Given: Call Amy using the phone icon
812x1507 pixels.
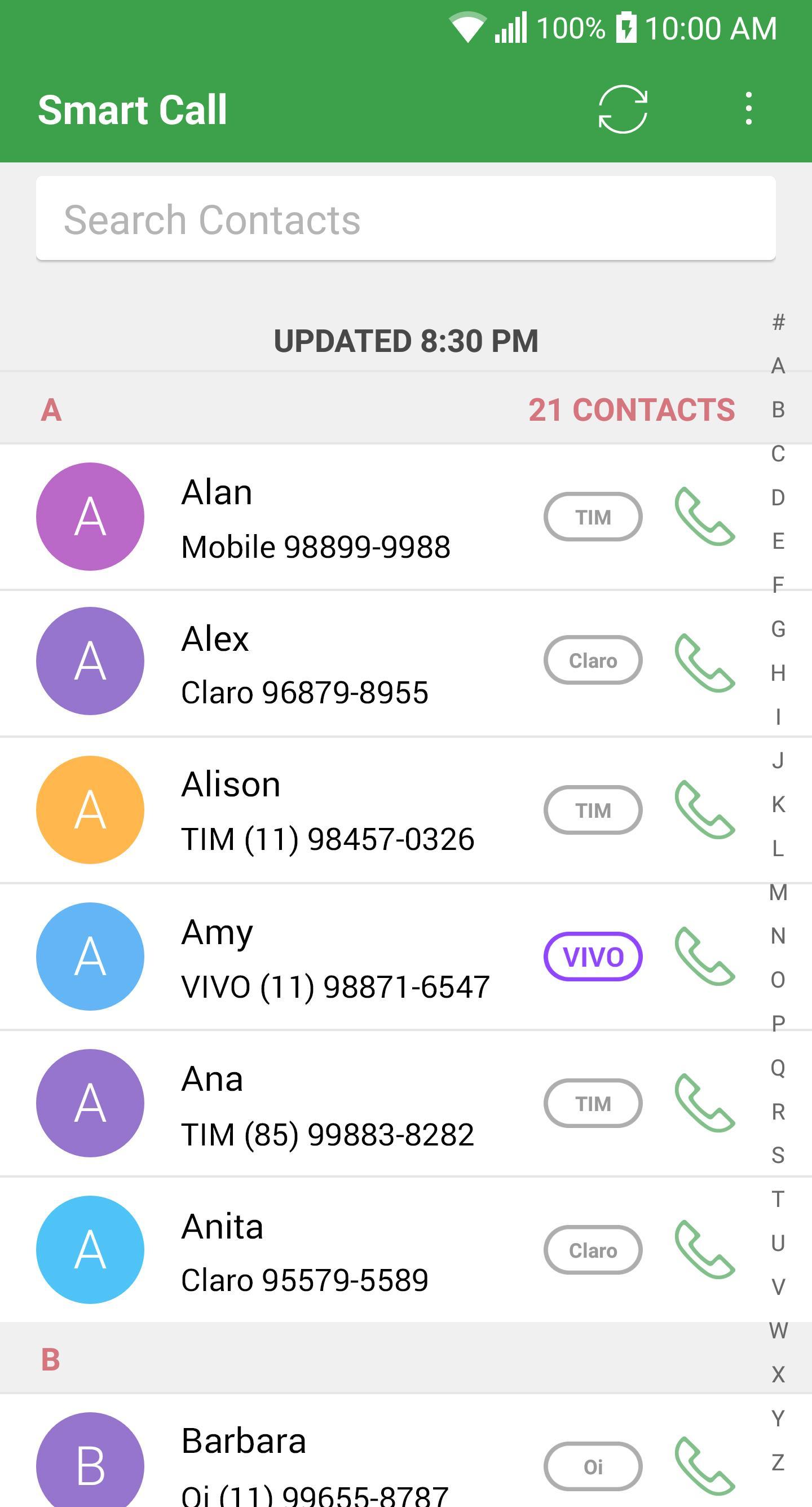Looking at the screenshot, I should pos(705,957).
